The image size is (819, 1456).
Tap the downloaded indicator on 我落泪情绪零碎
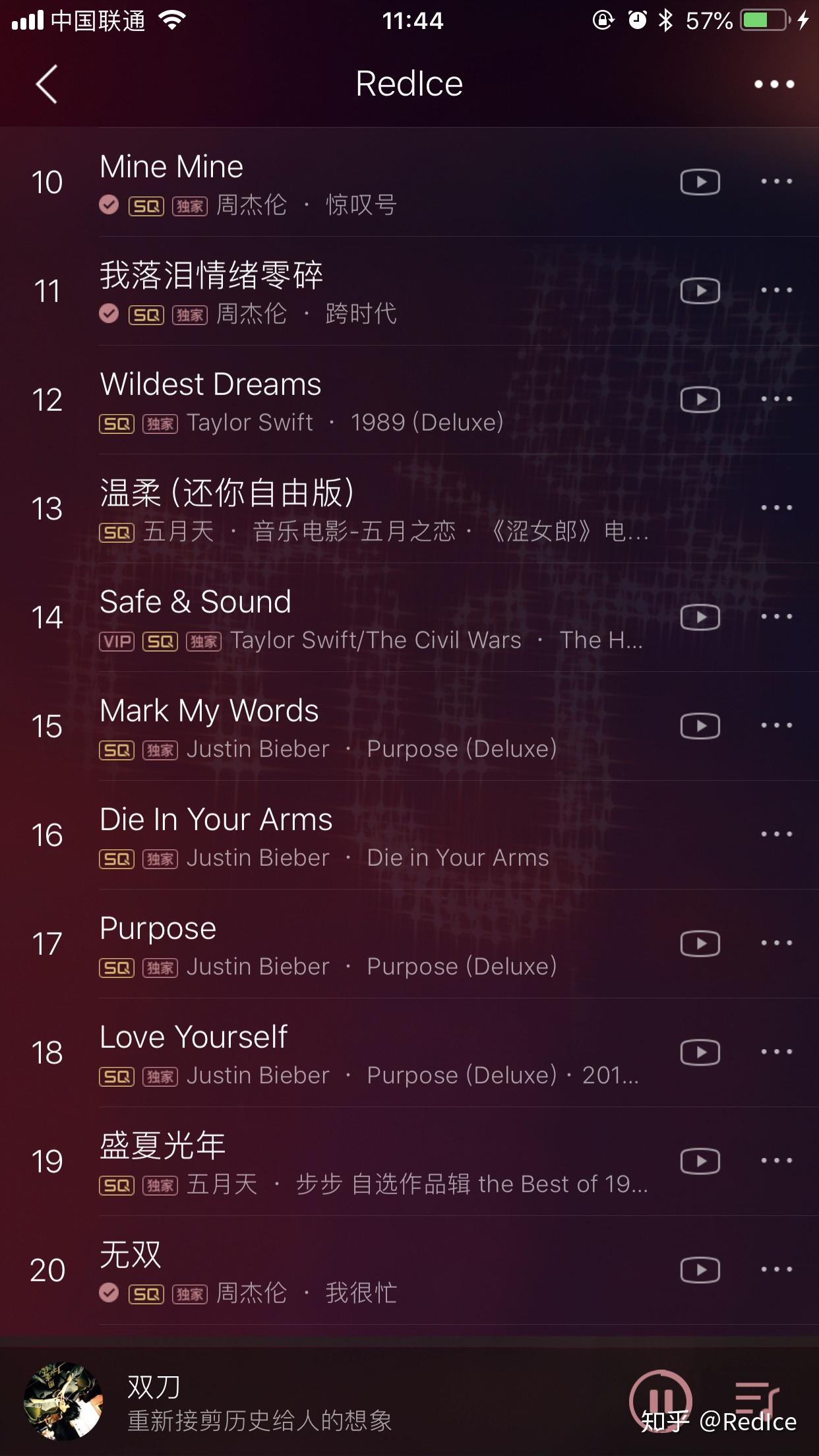click(109, 314)
